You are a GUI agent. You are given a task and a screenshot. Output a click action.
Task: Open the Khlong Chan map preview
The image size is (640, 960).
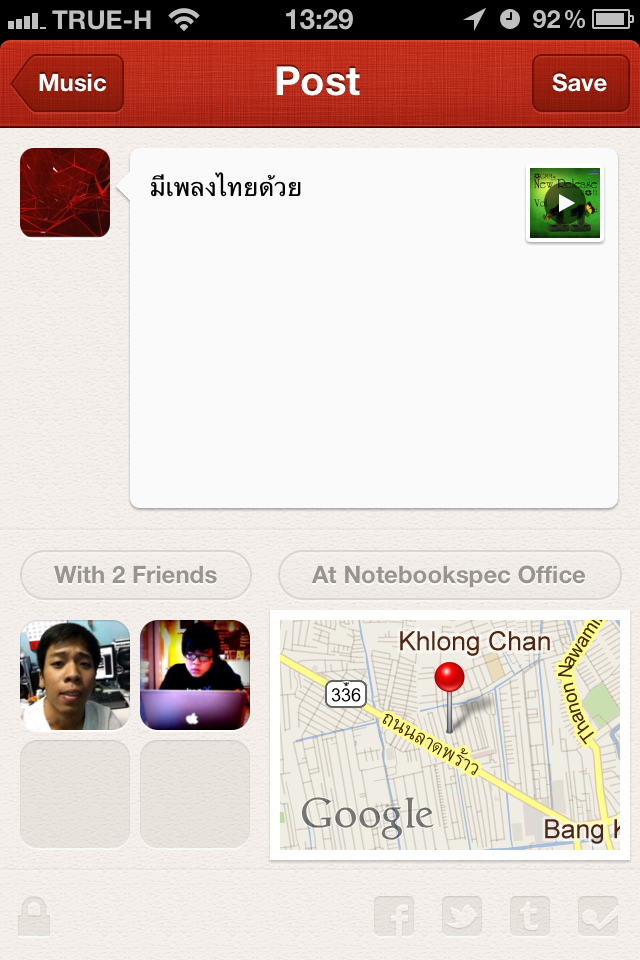450,735
